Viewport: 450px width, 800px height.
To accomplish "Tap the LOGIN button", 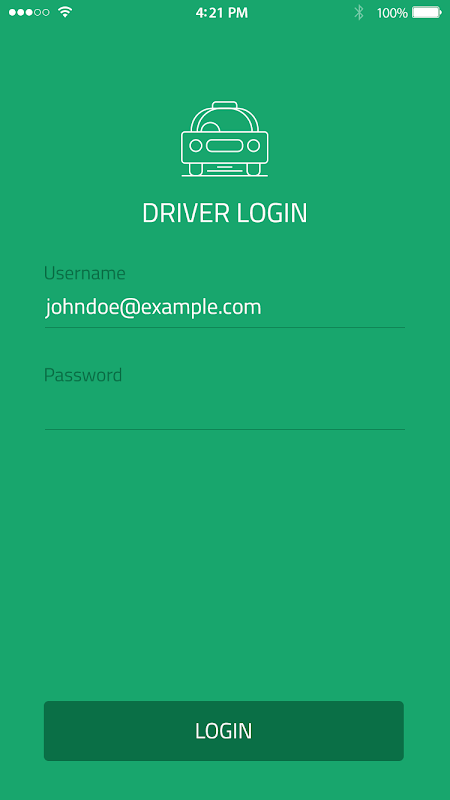I will pos(223,731).
